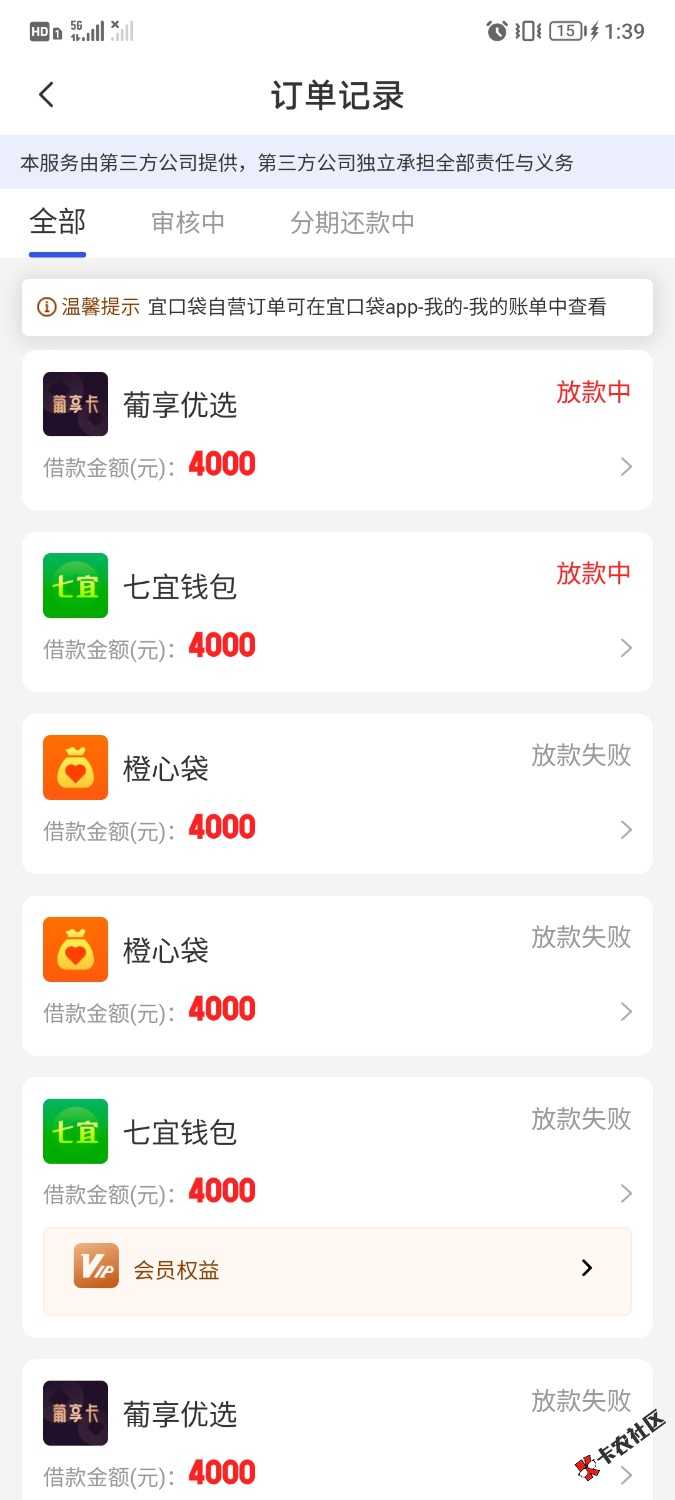Show orders under 分期还款中

pyautogui.click(x=352, y=222)
